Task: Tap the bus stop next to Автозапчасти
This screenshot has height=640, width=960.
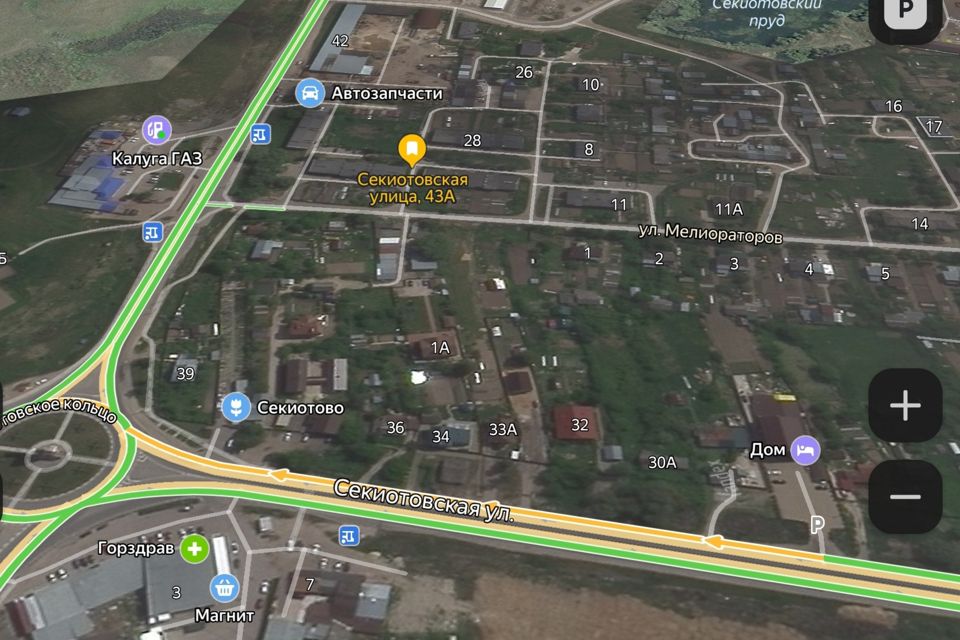Action: [x=260, y=134]
